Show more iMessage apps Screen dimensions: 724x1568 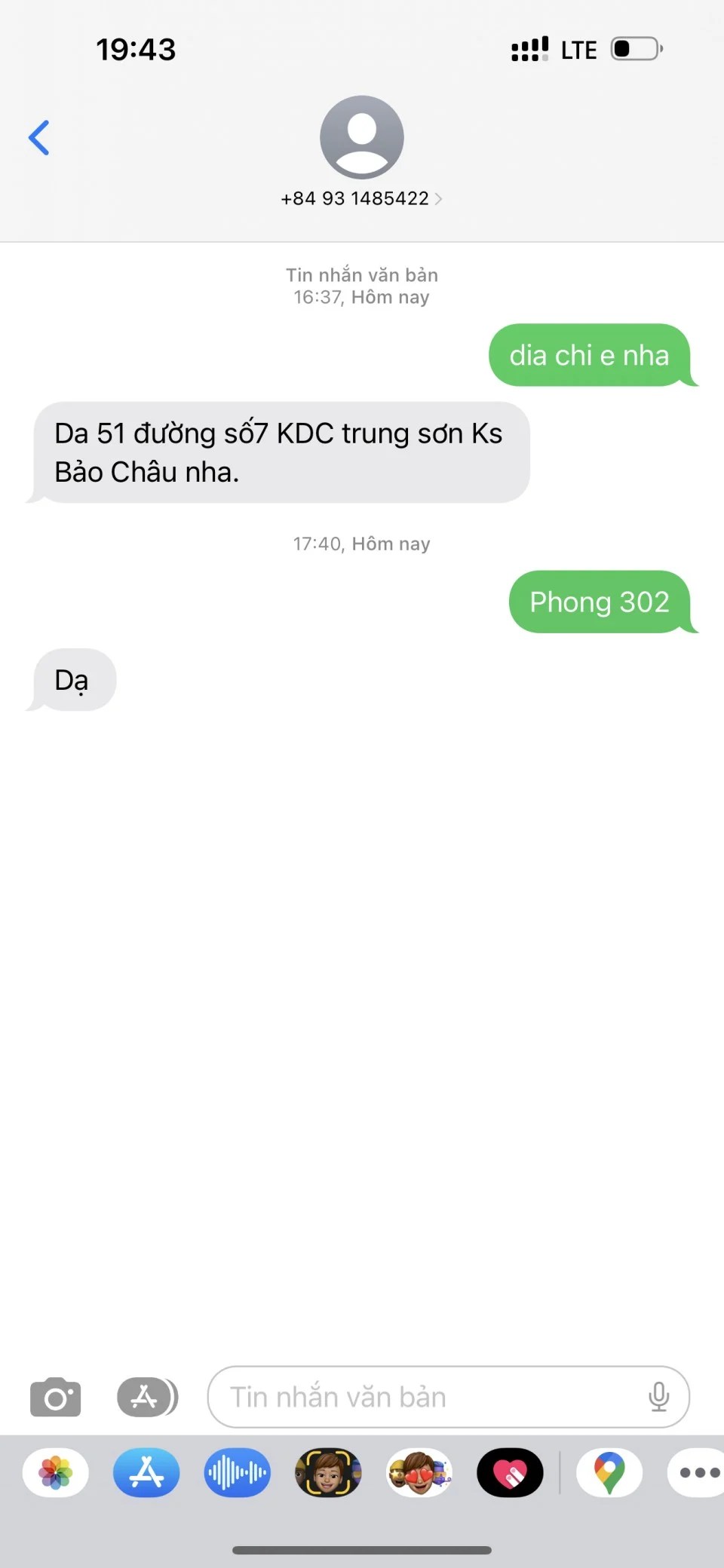pos(698,1472)
